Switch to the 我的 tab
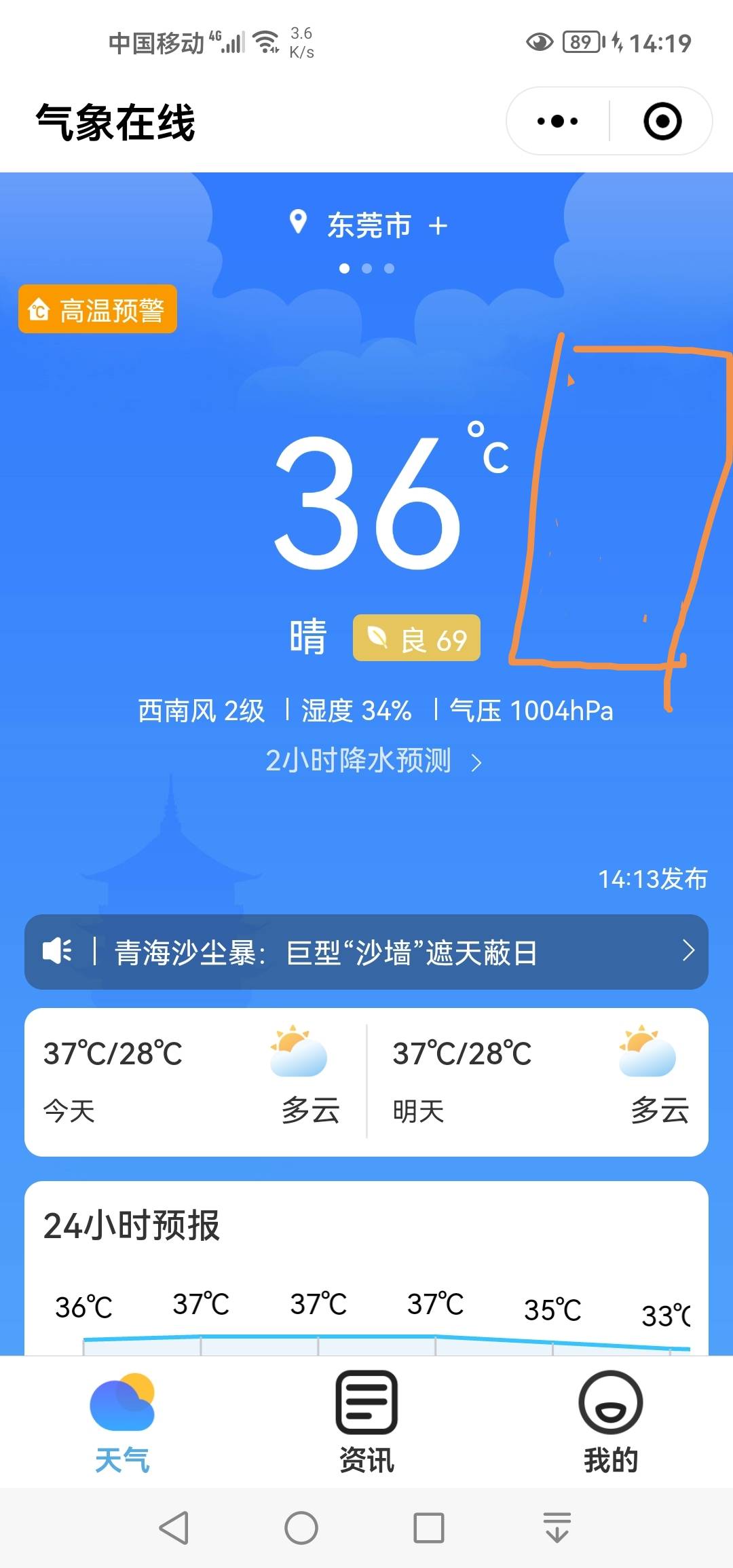 (610, 1421)
